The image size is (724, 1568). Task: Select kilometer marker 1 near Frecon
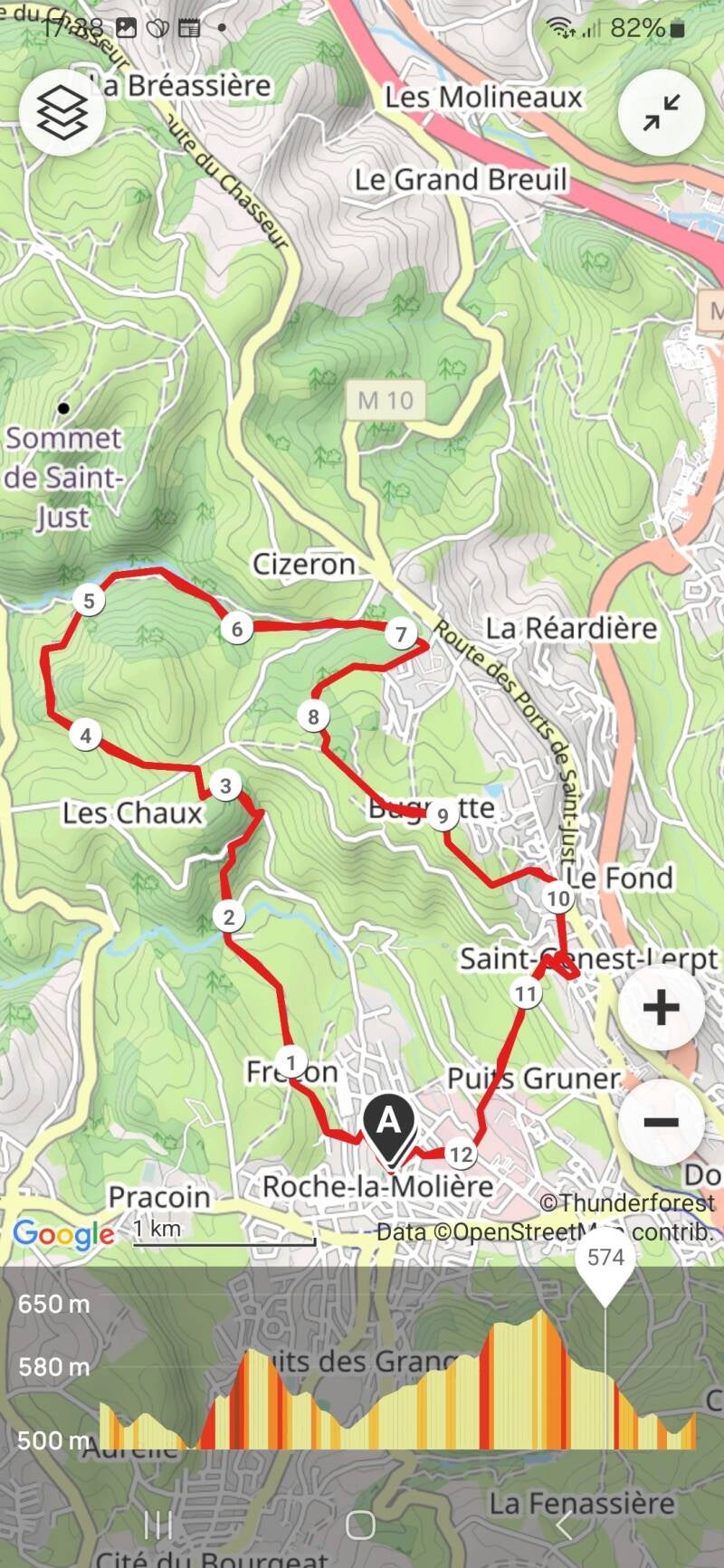tap(291, 1060)
